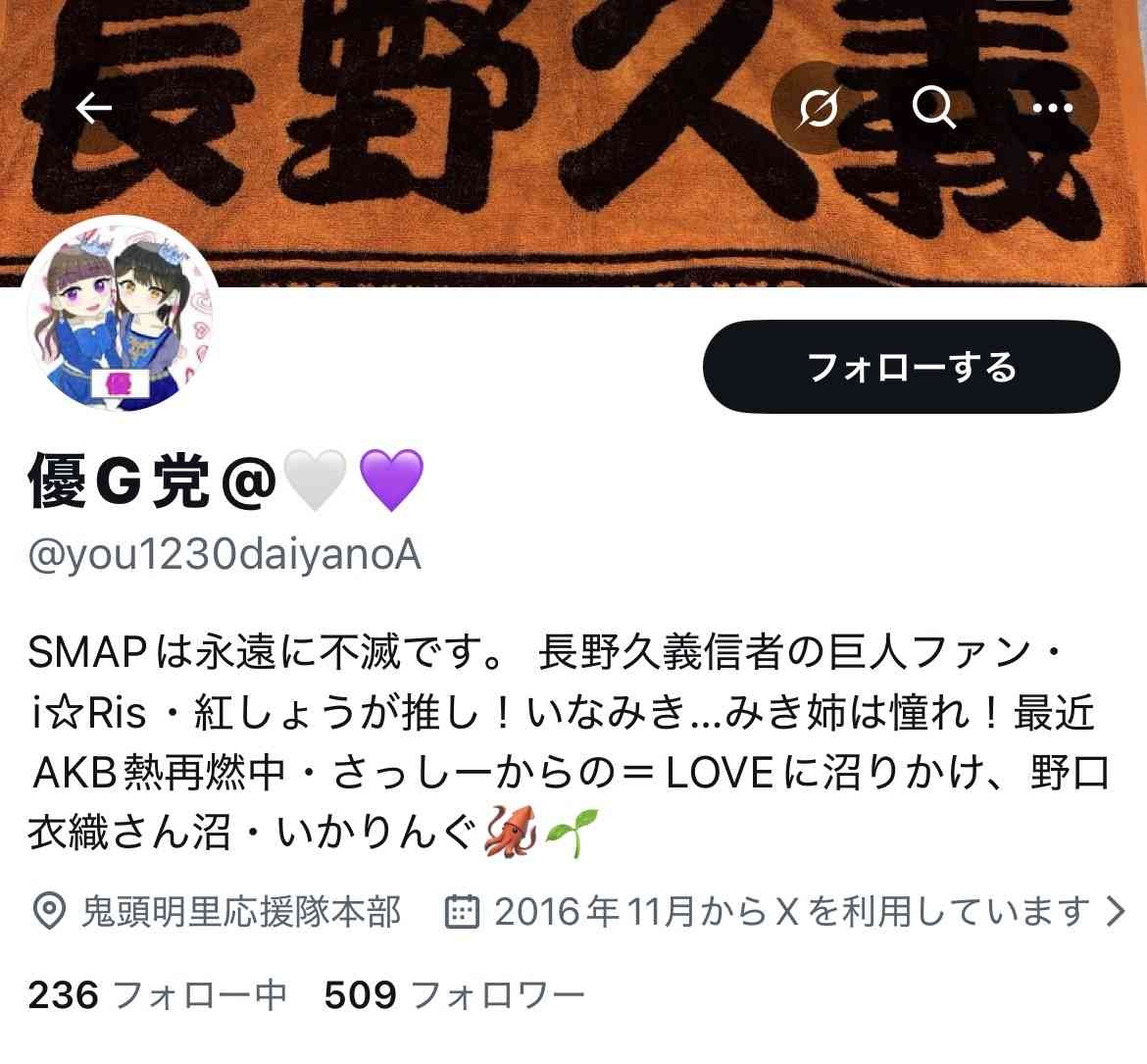
Task: Tap the Grok slash icon in header
Action: click(820, 108)
